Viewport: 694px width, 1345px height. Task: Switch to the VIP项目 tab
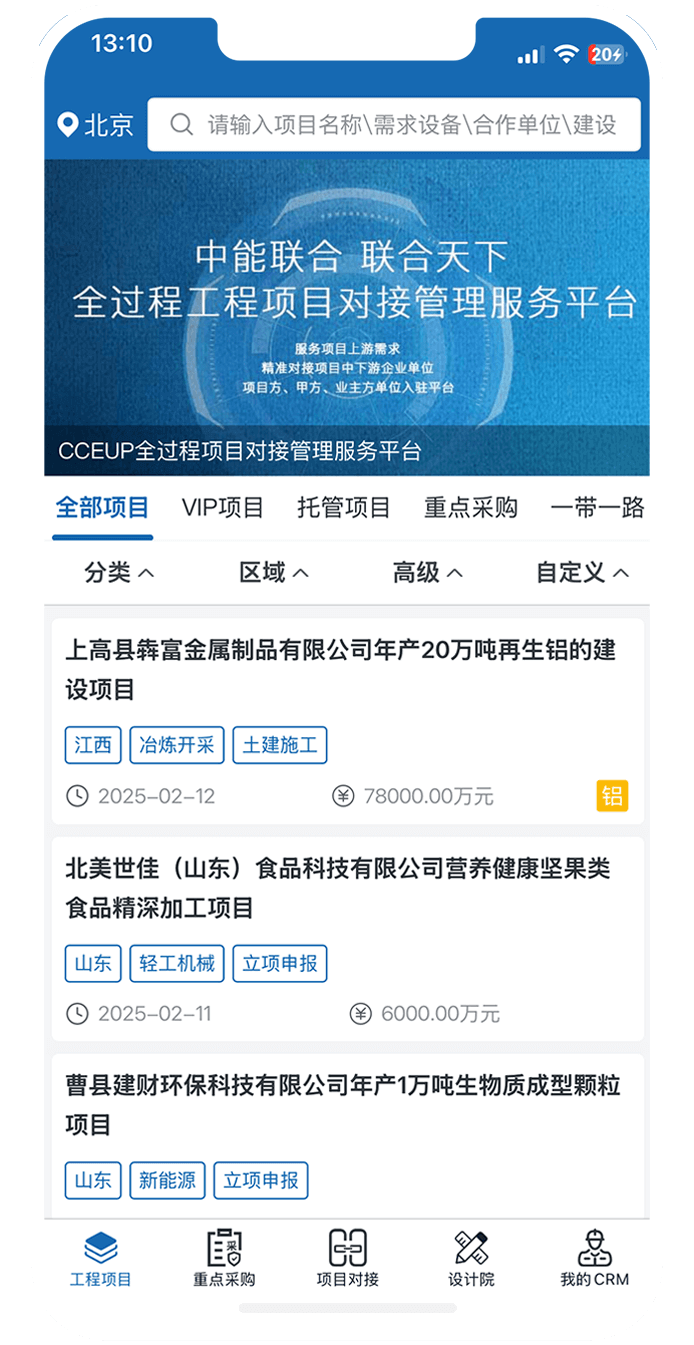click(222, 507)
